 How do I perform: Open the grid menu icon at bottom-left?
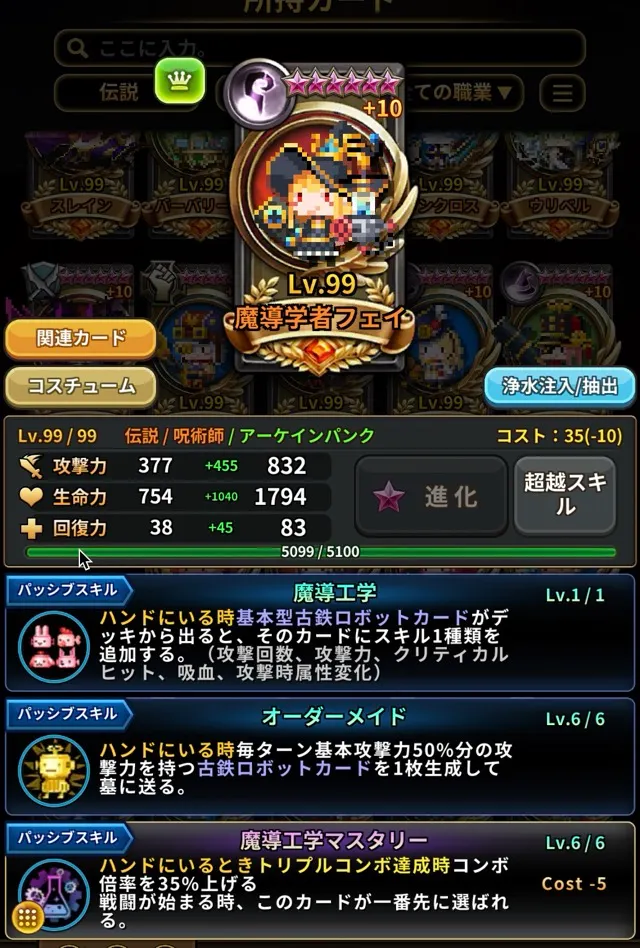[x=28, y=916]
